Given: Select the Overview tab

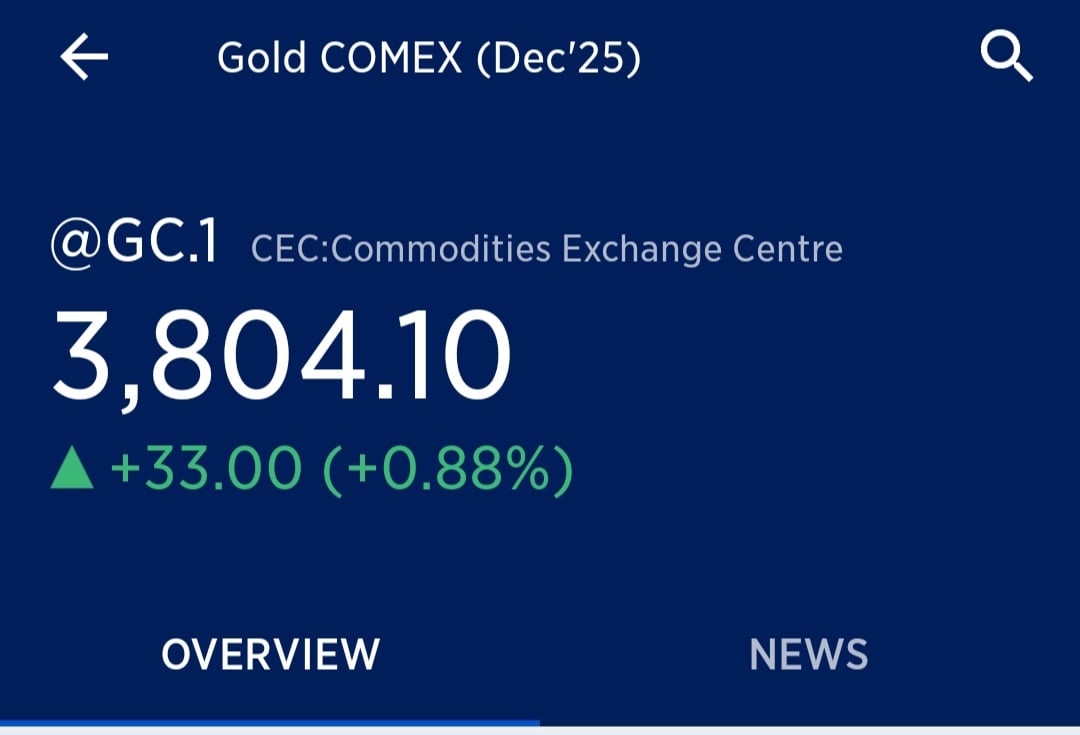Looking at the screenshot, I should [x=270, y=655].
